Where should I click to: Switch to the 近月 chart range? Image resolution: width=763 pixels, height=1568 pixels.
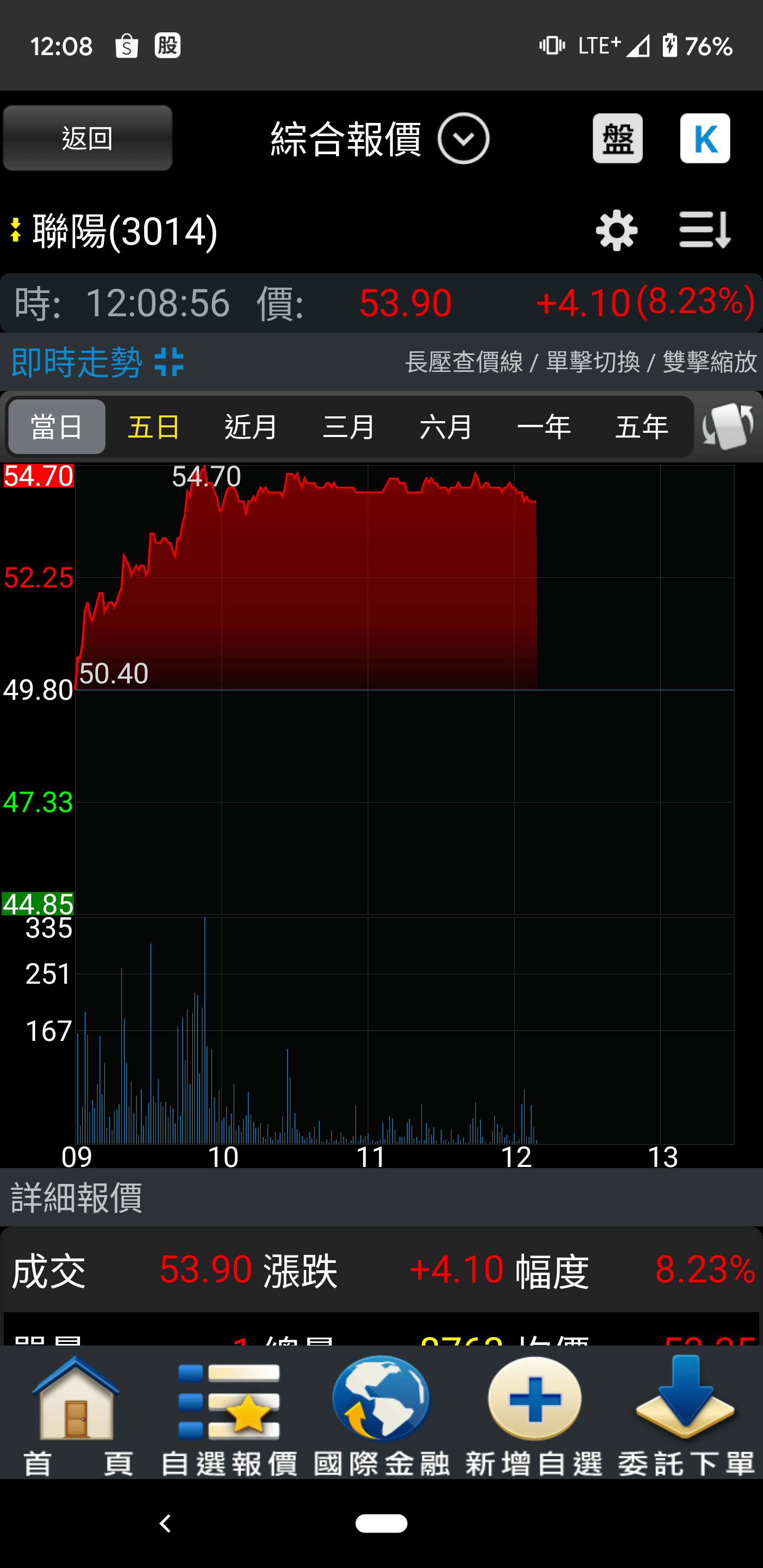(x=251, y=426)
